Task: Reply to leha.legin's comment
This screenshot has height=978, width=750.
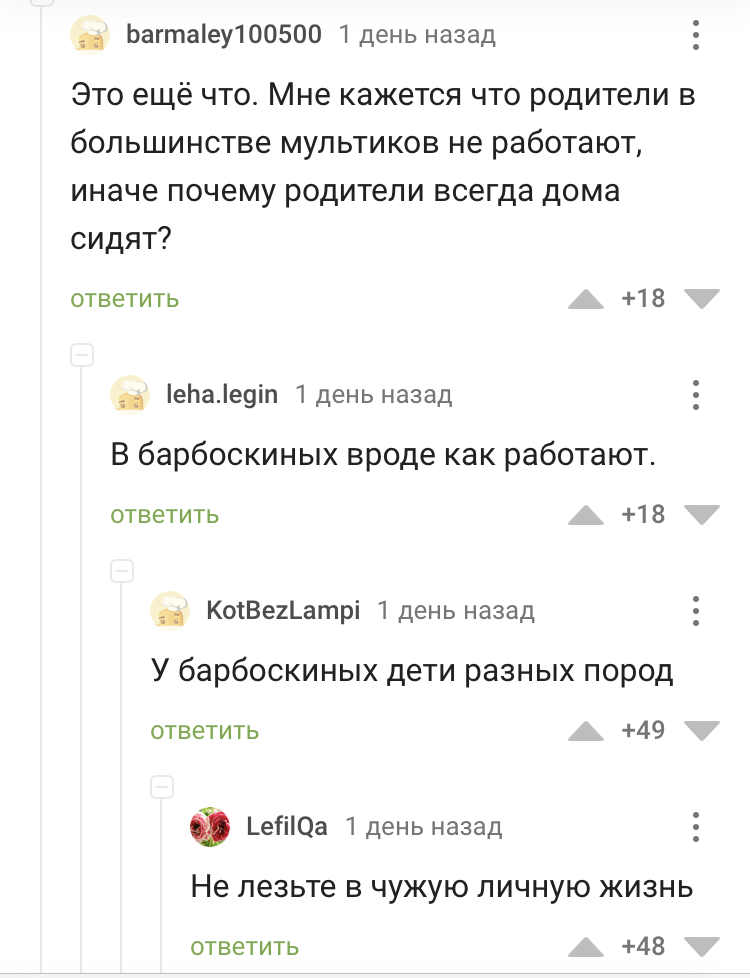Action: pyautogui.click(x=165, y=514)
